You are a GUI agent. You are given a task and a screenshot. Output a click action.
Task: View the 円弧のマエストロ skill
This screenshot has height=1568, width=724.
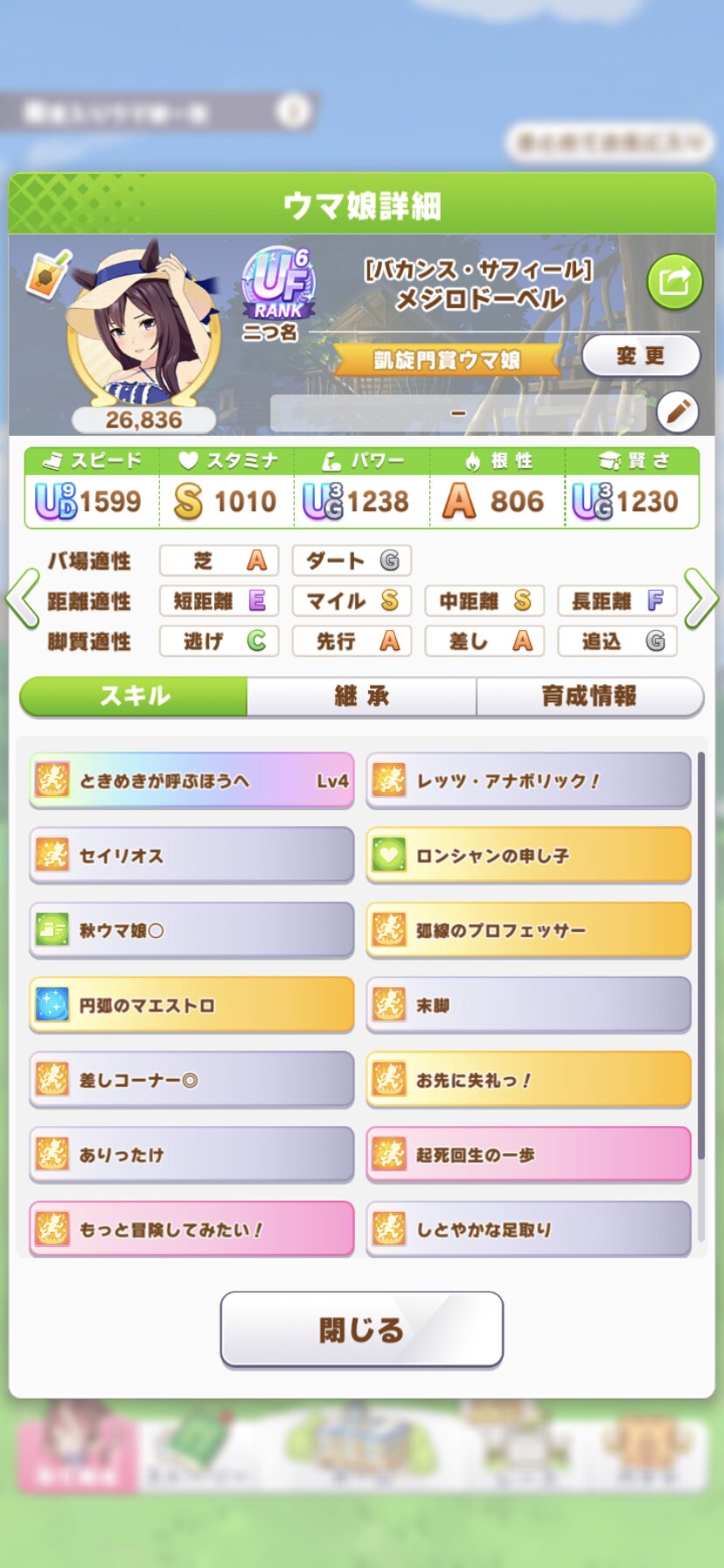(191, 1004)
